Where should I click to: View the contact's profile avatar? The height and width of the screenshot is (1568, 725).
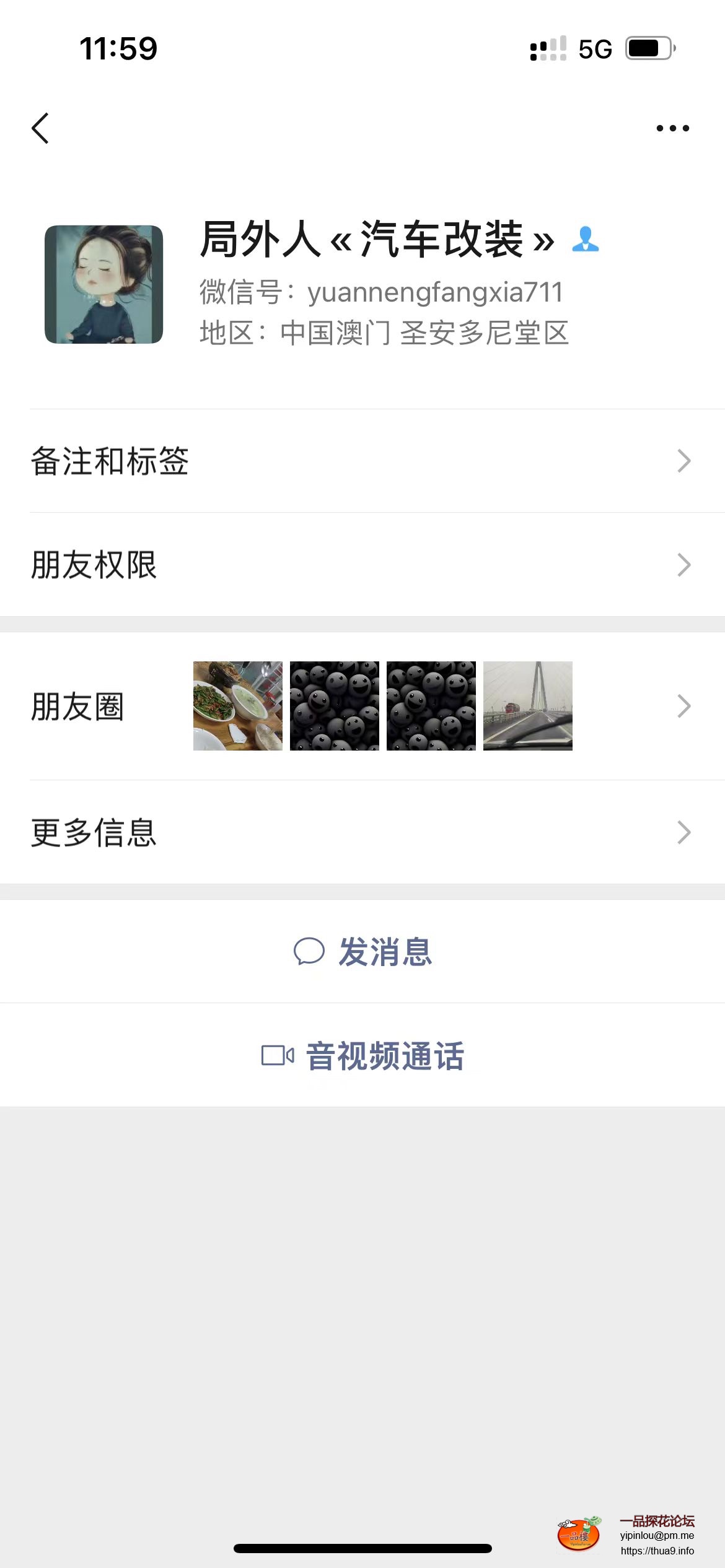(x=104, y=284)
